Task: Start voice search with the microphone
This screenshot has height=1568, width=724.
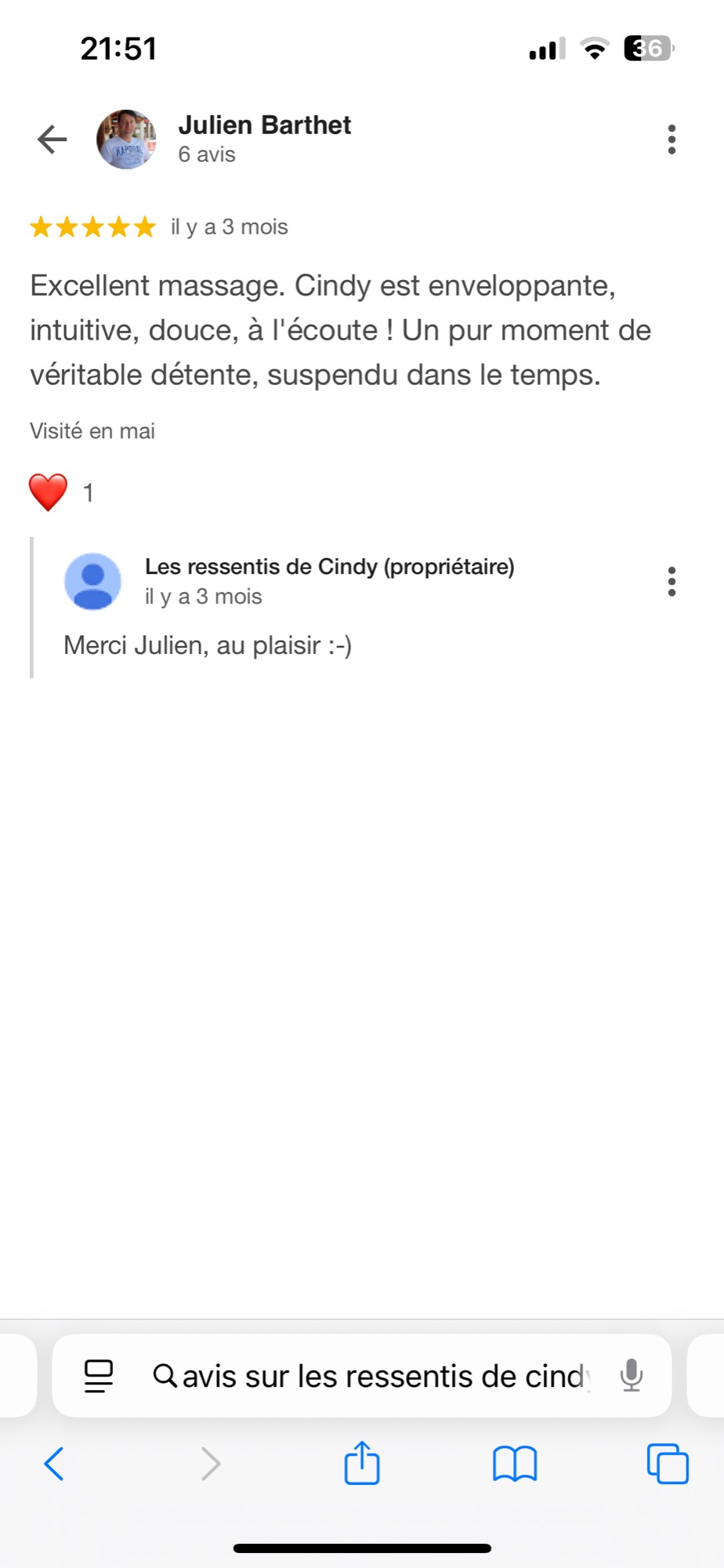Action: pyautogui.click(x=631, y=1376)
